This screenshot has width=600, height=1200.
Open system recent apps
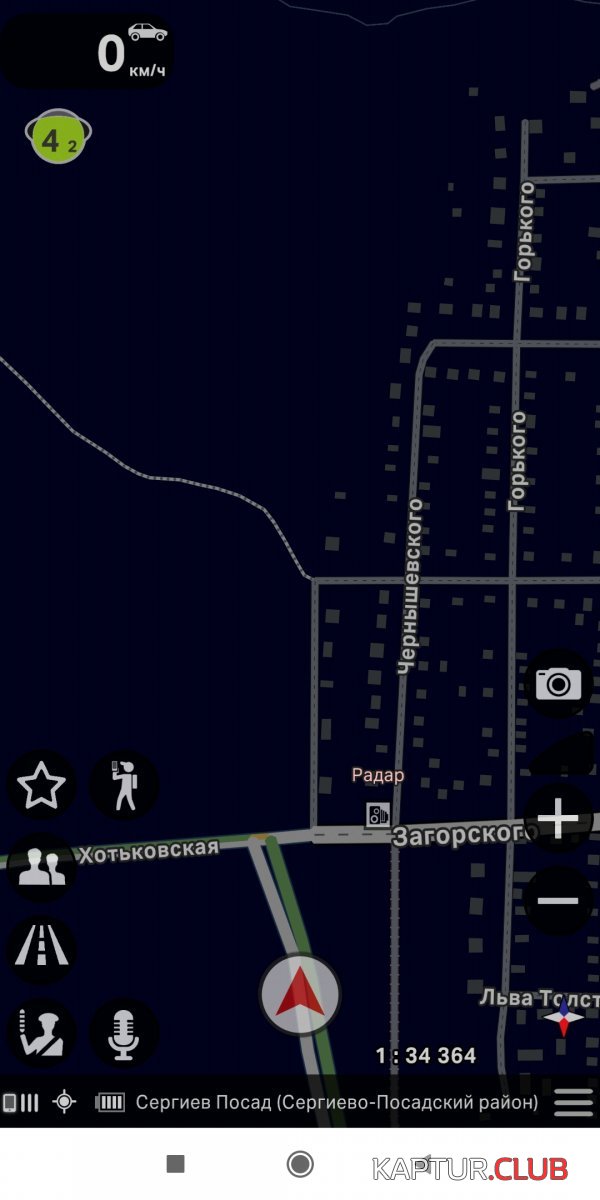click(x=176, y=1163)
